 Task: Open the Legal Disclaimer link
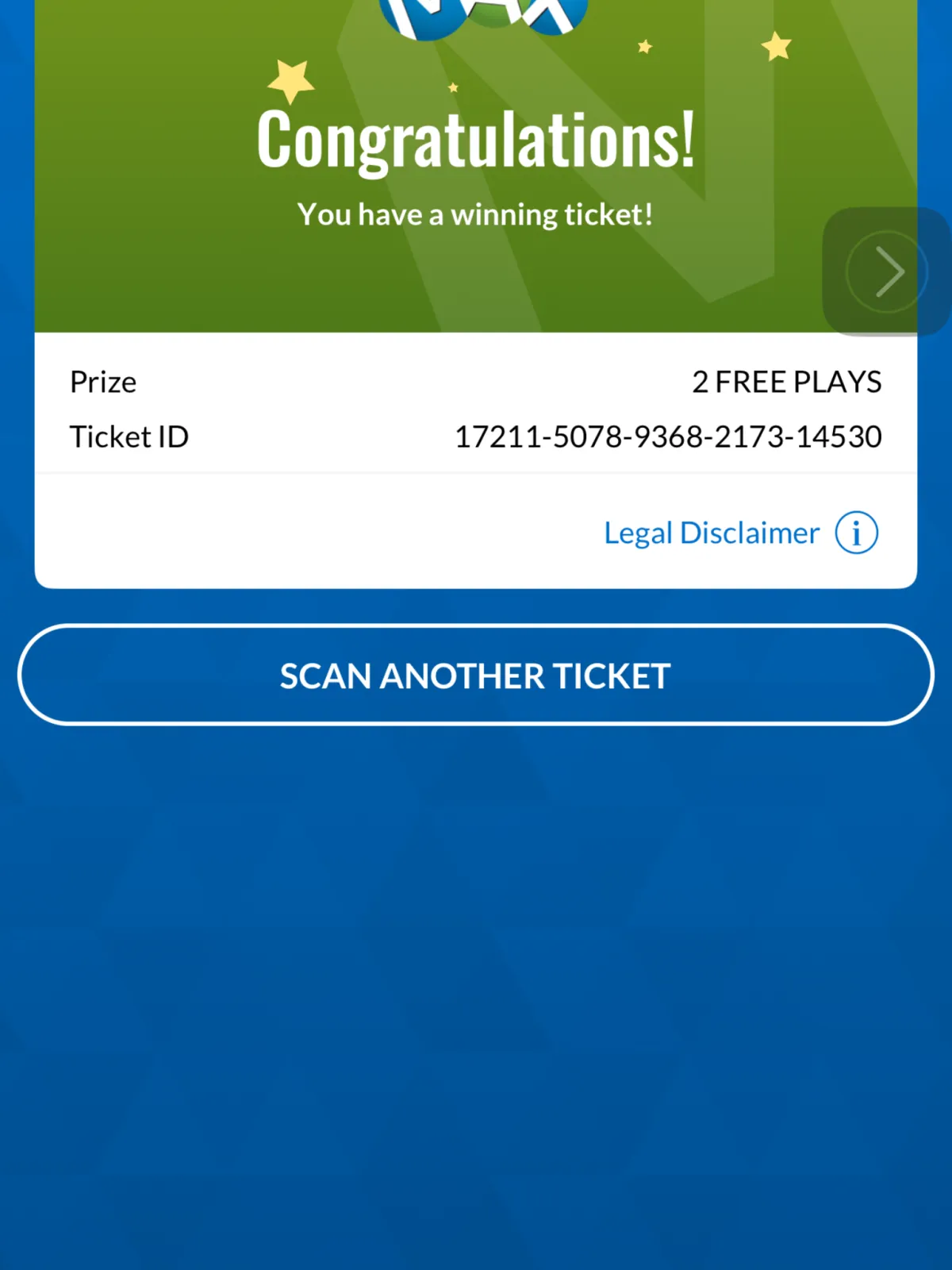[x=711, y=533]
